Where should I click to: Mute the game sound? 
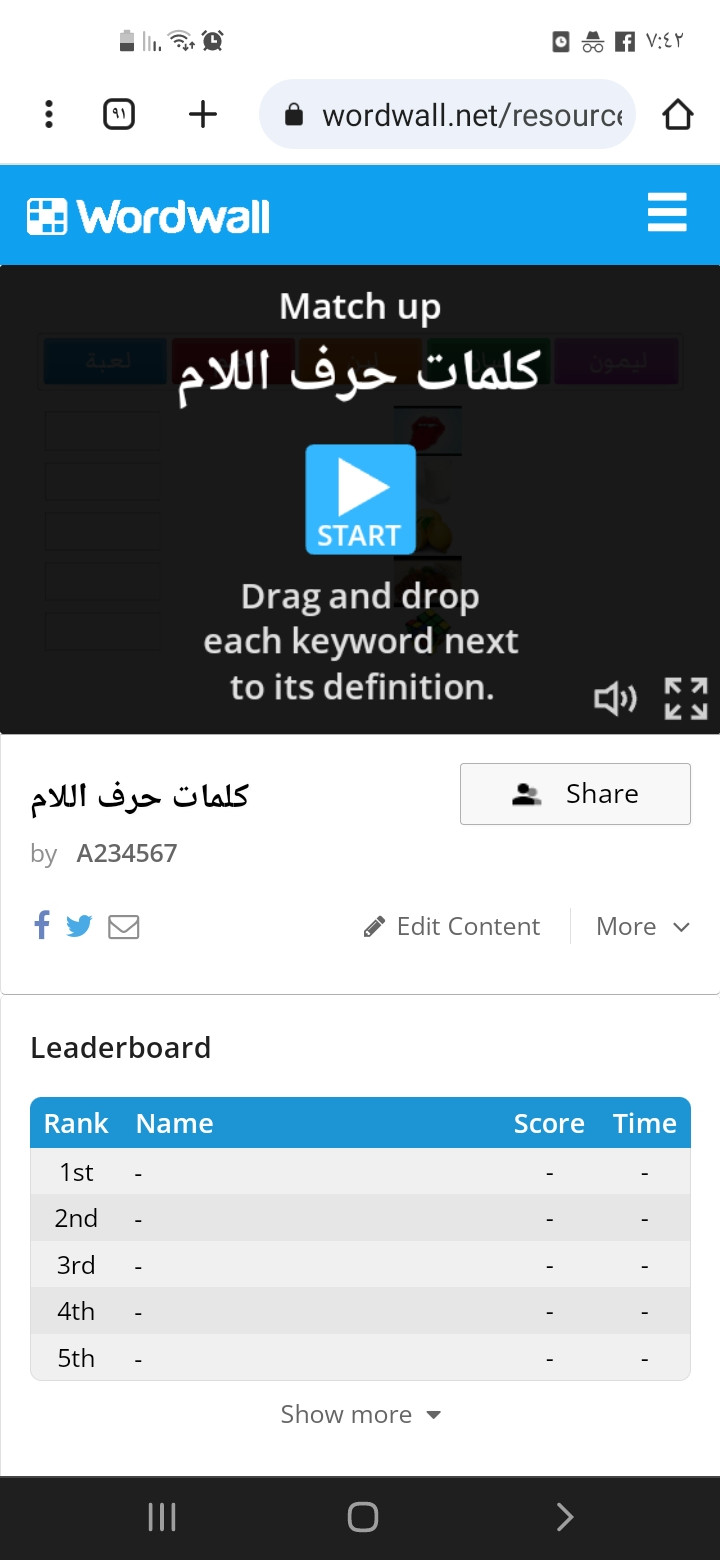(615, 699)
